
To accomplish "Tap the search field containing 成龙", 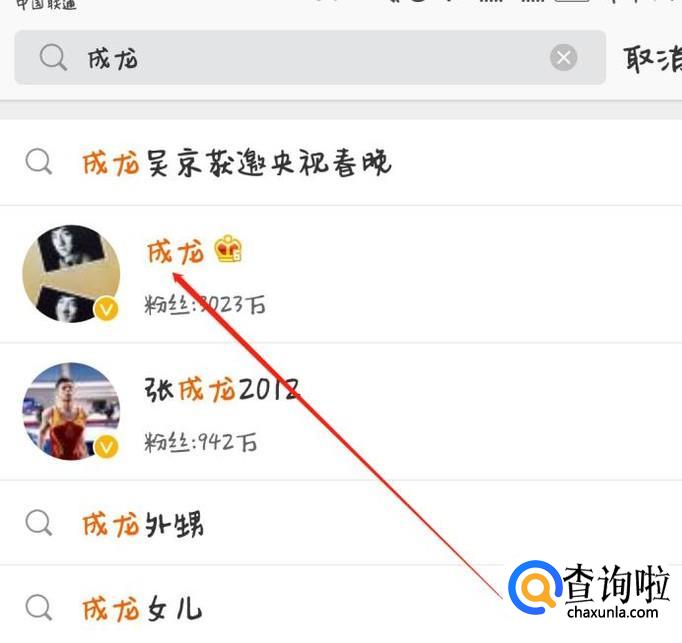I will click(300, 58).
